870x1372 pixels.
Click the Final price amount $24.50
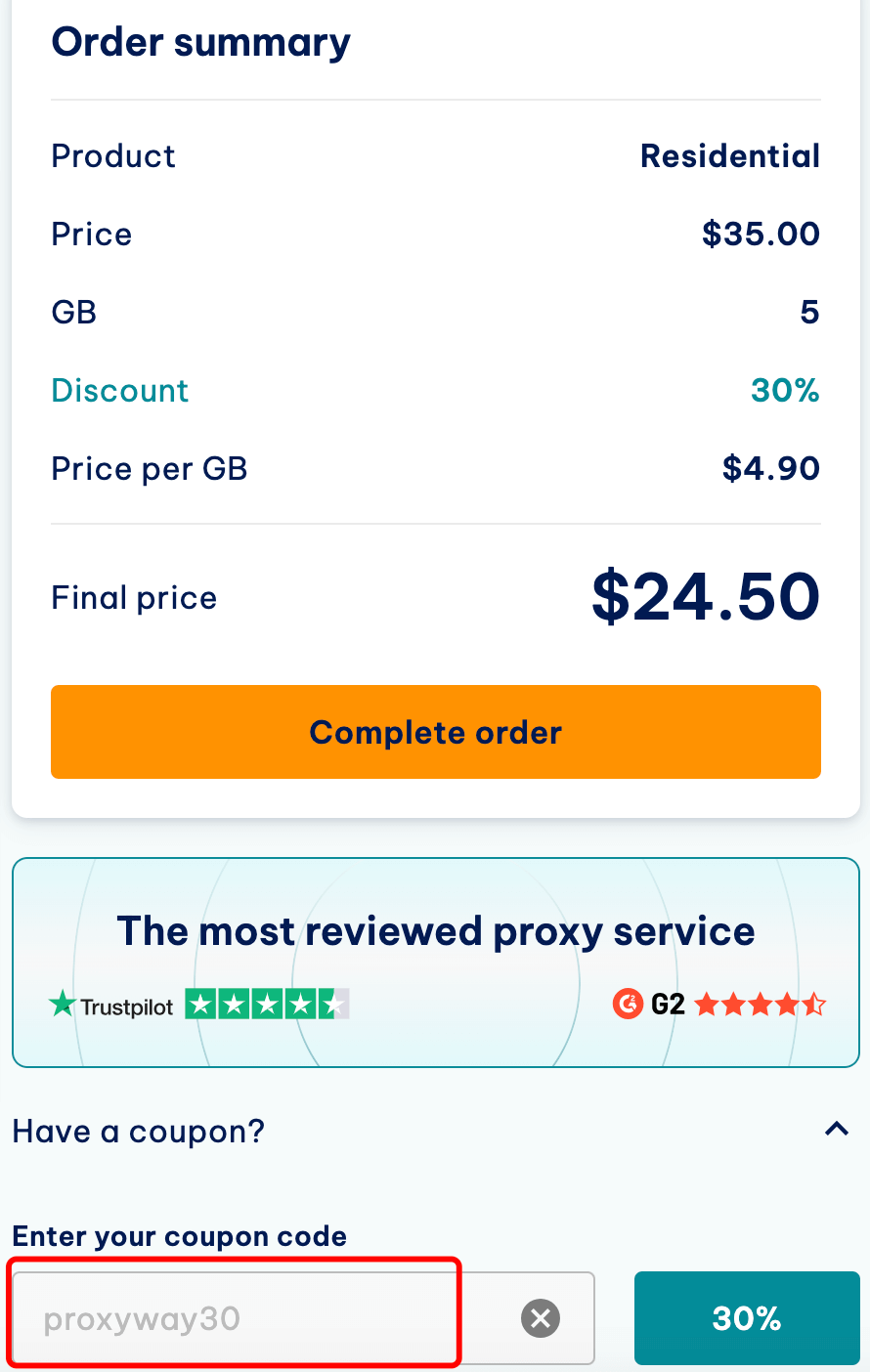tap(706, 597)
